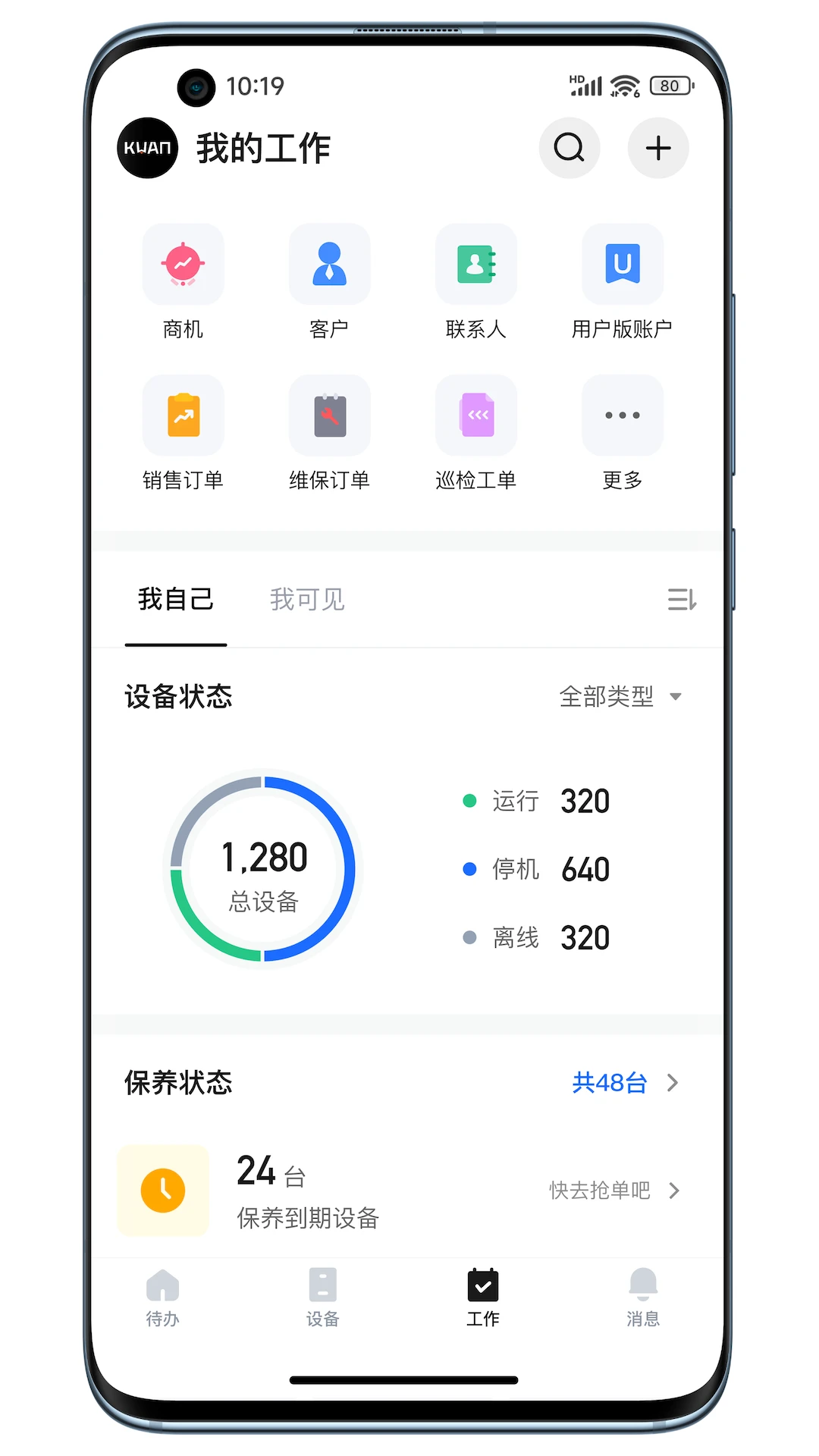Switch to the 我可见 tab

point(307,599)
